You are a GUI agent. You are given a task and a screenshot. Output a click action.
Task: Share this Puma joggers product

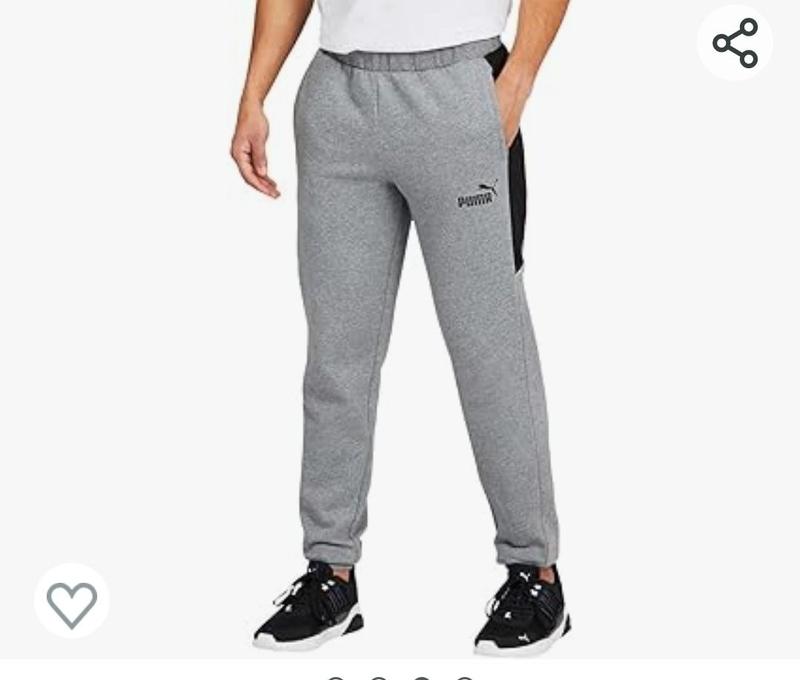735,43
